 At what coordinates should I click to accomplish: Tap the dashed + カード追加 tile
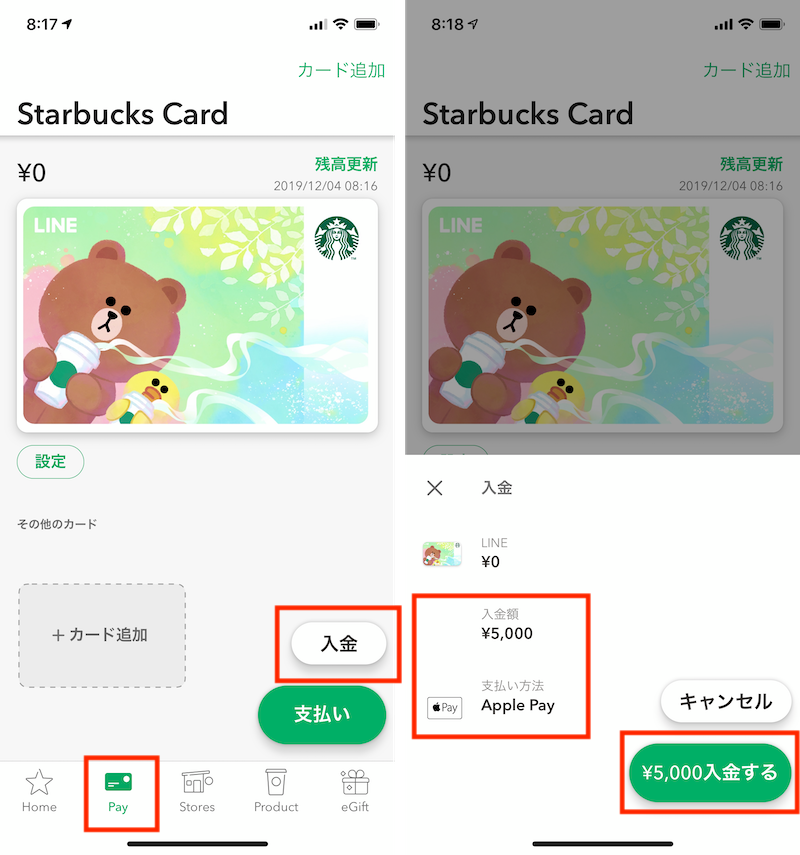click(101, 635)
